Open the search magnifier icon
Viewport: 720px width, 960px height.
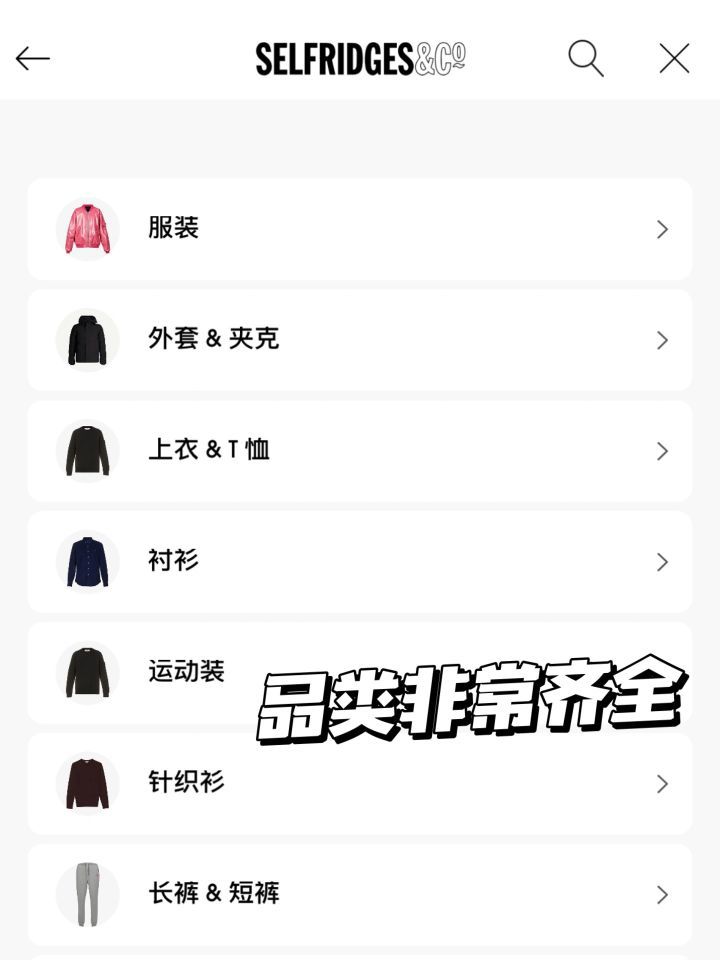tap(586, 59)
